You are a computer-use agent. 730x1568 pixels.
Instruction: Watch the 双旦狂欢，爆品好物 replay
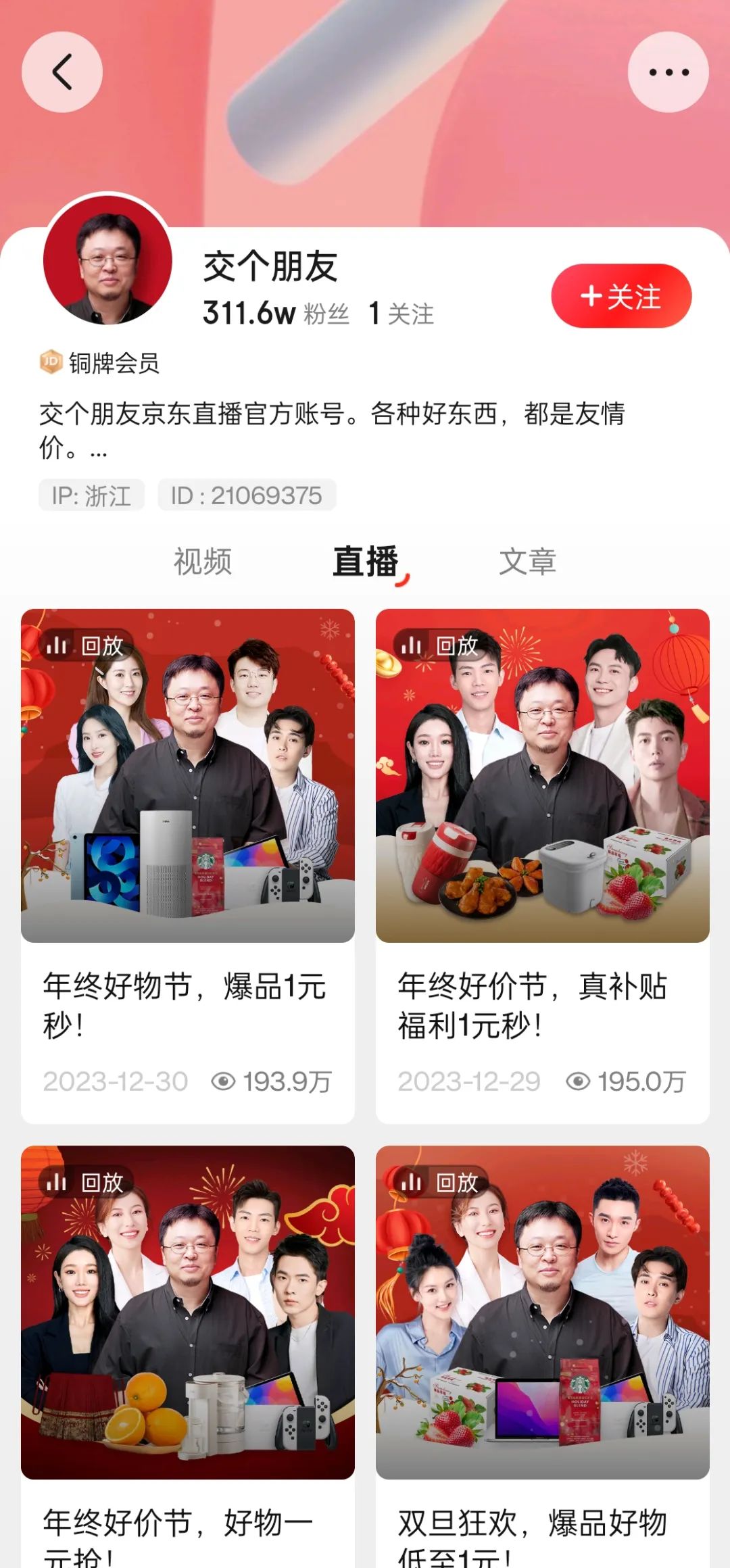point(542,1313)
